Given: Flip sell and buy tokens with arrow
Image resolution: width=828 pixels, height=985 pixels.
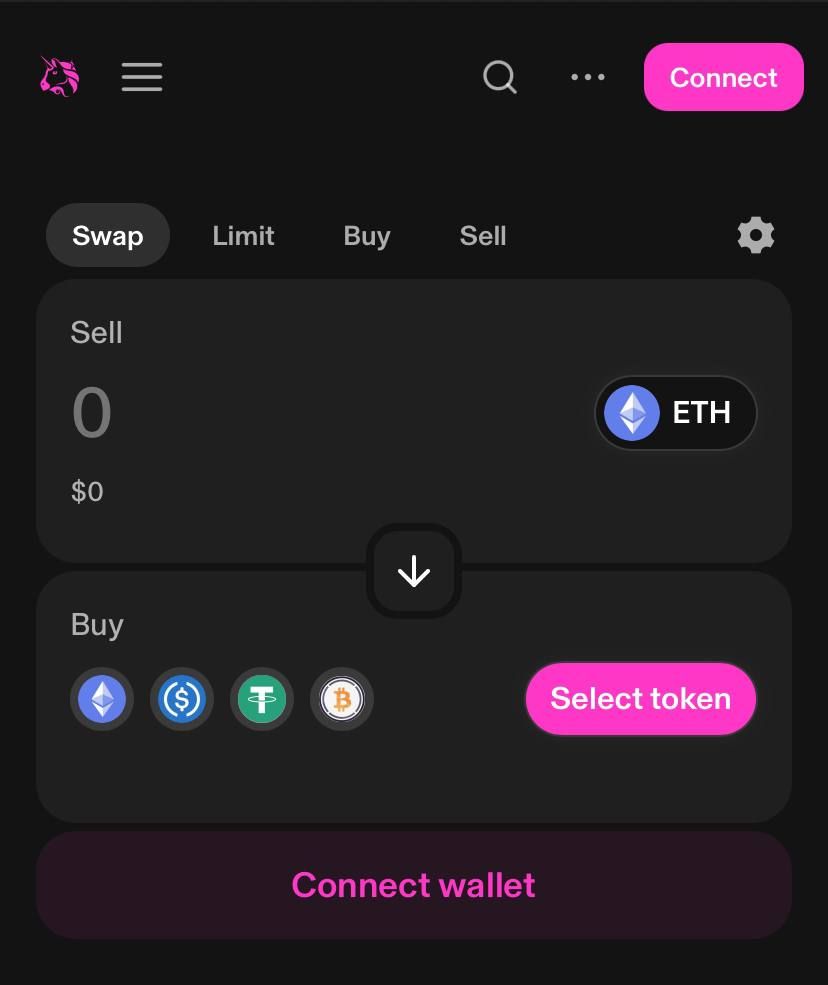Looking at the screenshot, I should 414,572.
